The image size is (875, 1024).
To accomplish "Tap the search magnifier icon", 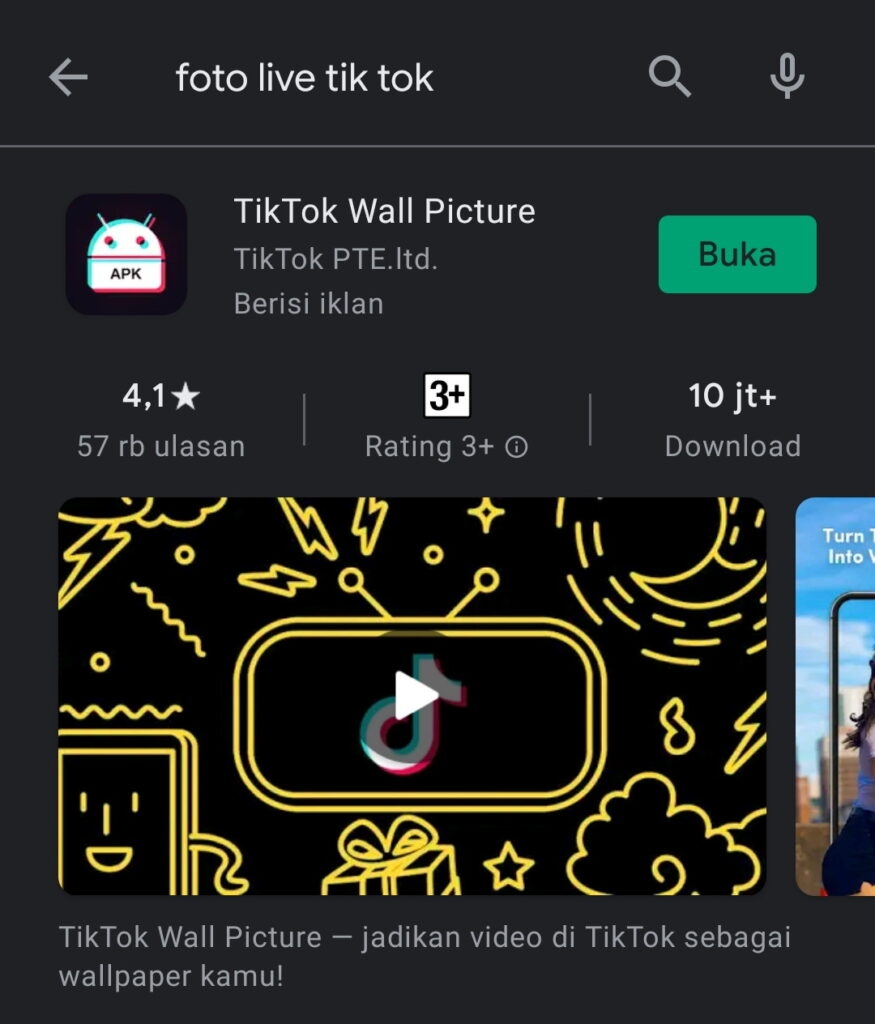I will point(669,77).
